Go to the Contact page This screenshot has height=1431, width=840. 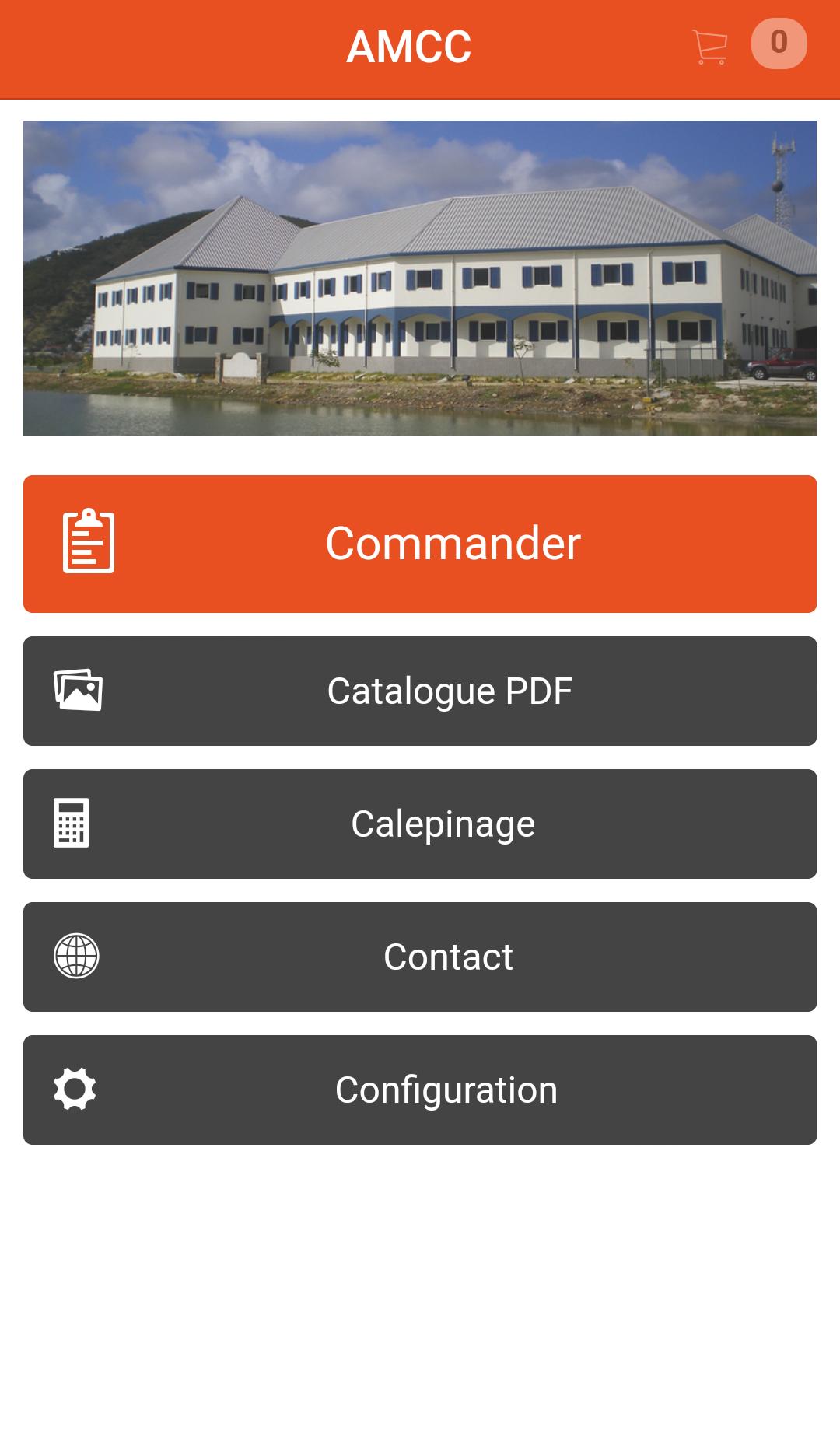click(x=420, y=957)
